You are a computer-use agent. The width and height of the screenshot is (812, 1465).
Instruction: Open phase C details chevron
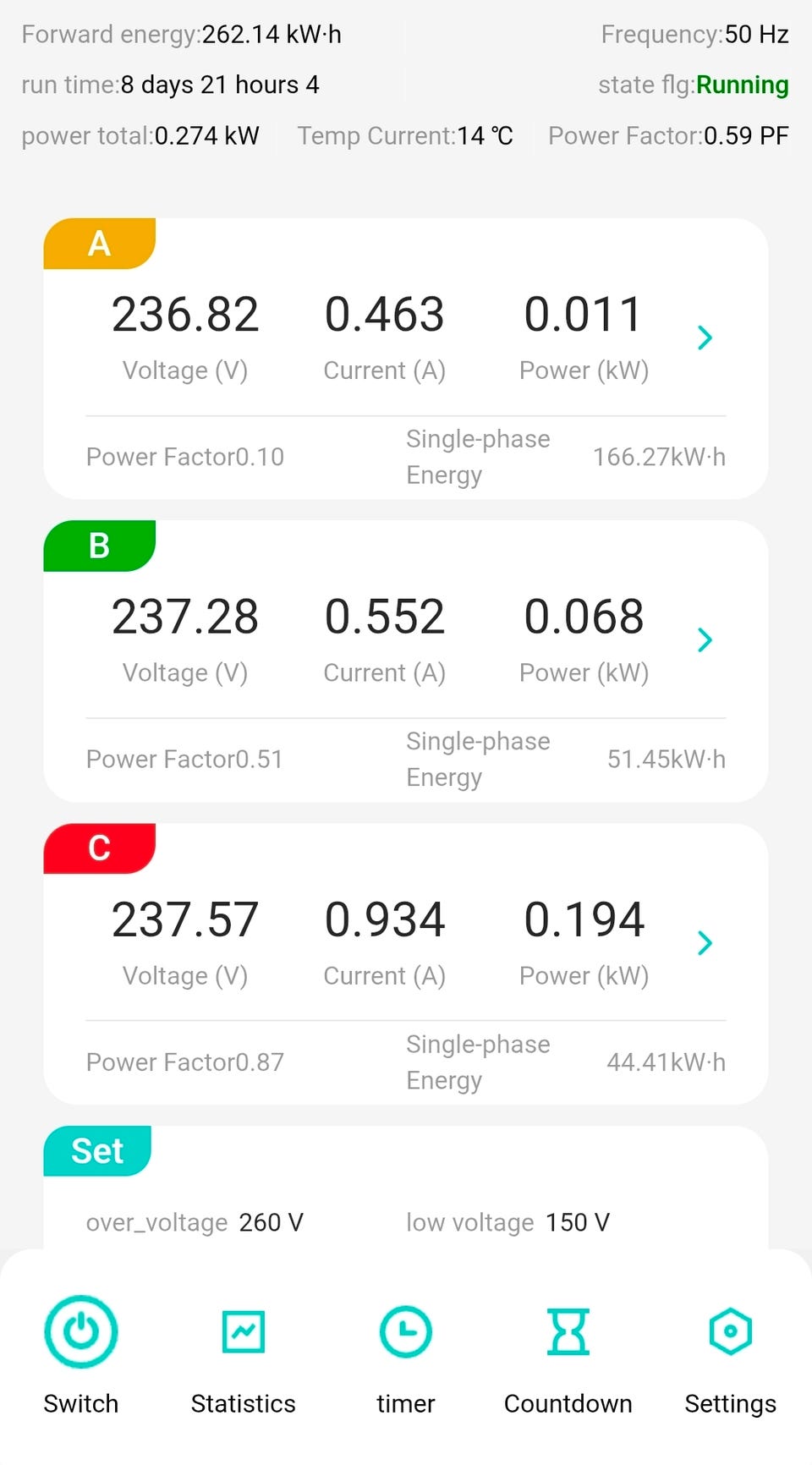click(x=705, y=943)
